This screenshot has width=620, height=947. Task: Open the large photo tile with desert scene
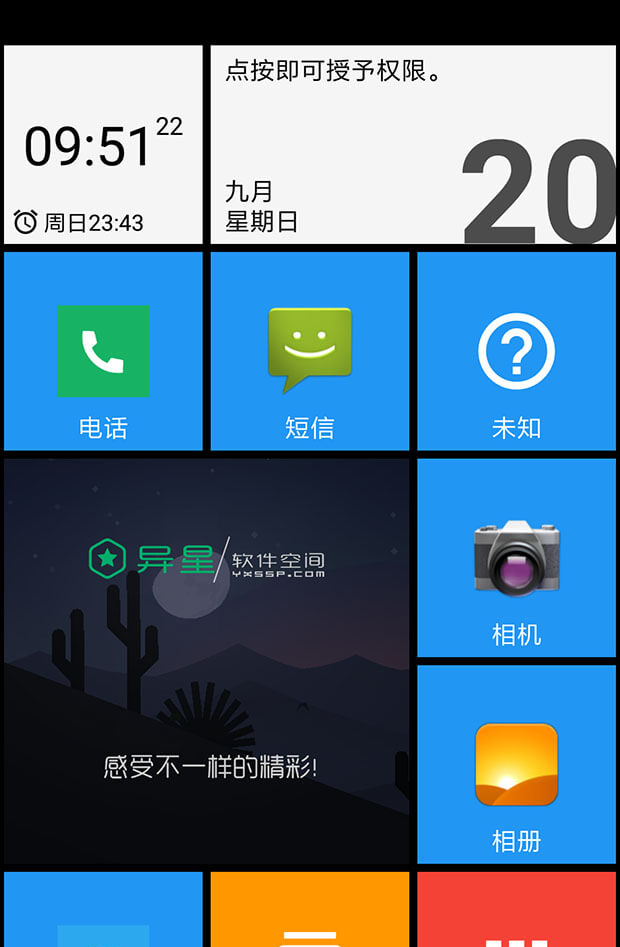(x=206, y=660)
